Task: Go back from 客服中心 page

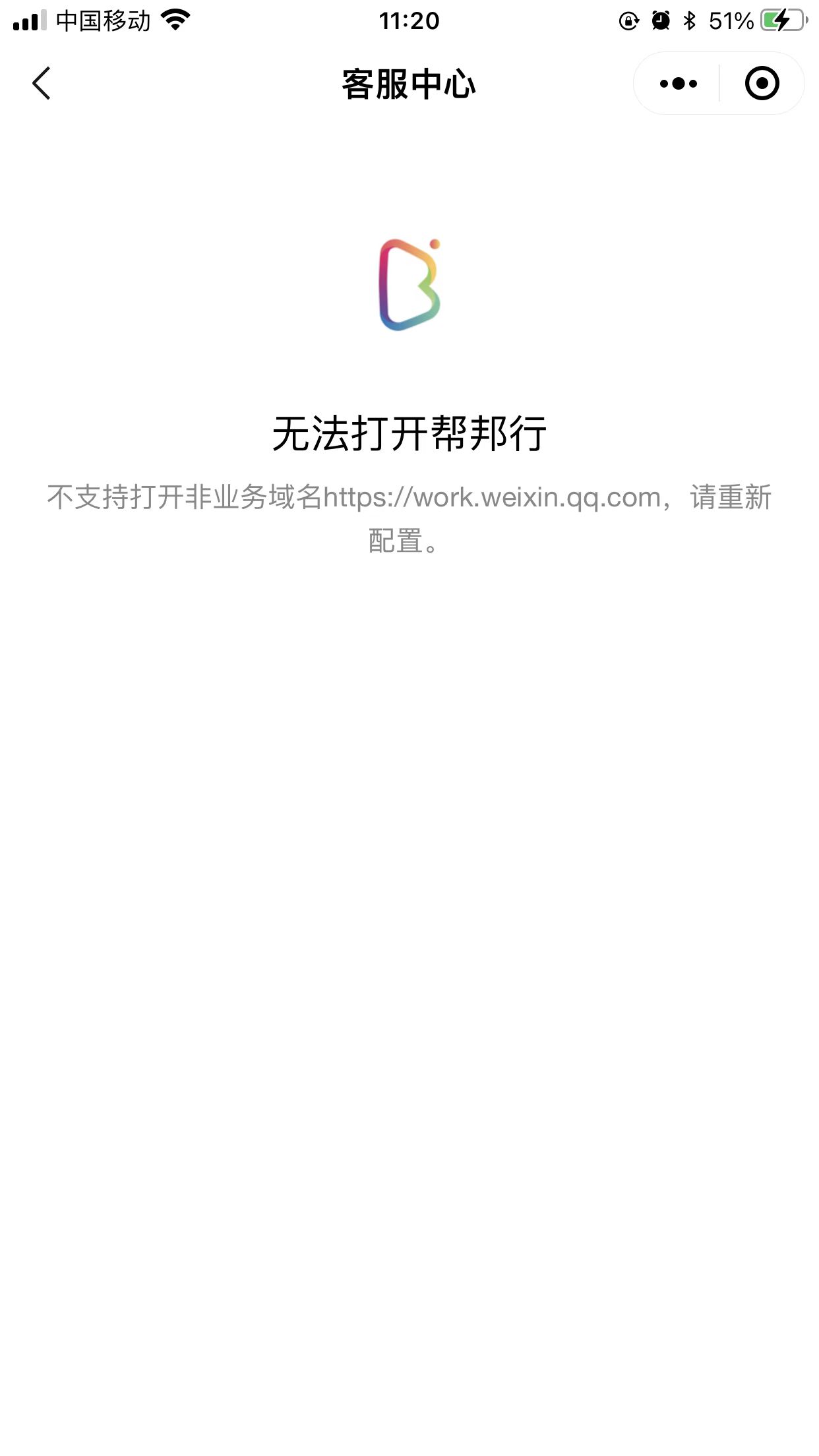Action: click(x=42, y=84)
